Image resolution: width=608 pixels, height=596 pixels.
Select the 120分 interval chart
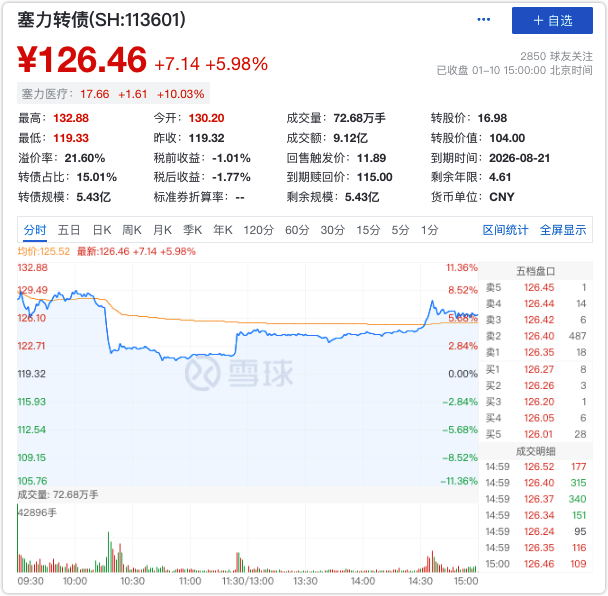tap(258, 230)
